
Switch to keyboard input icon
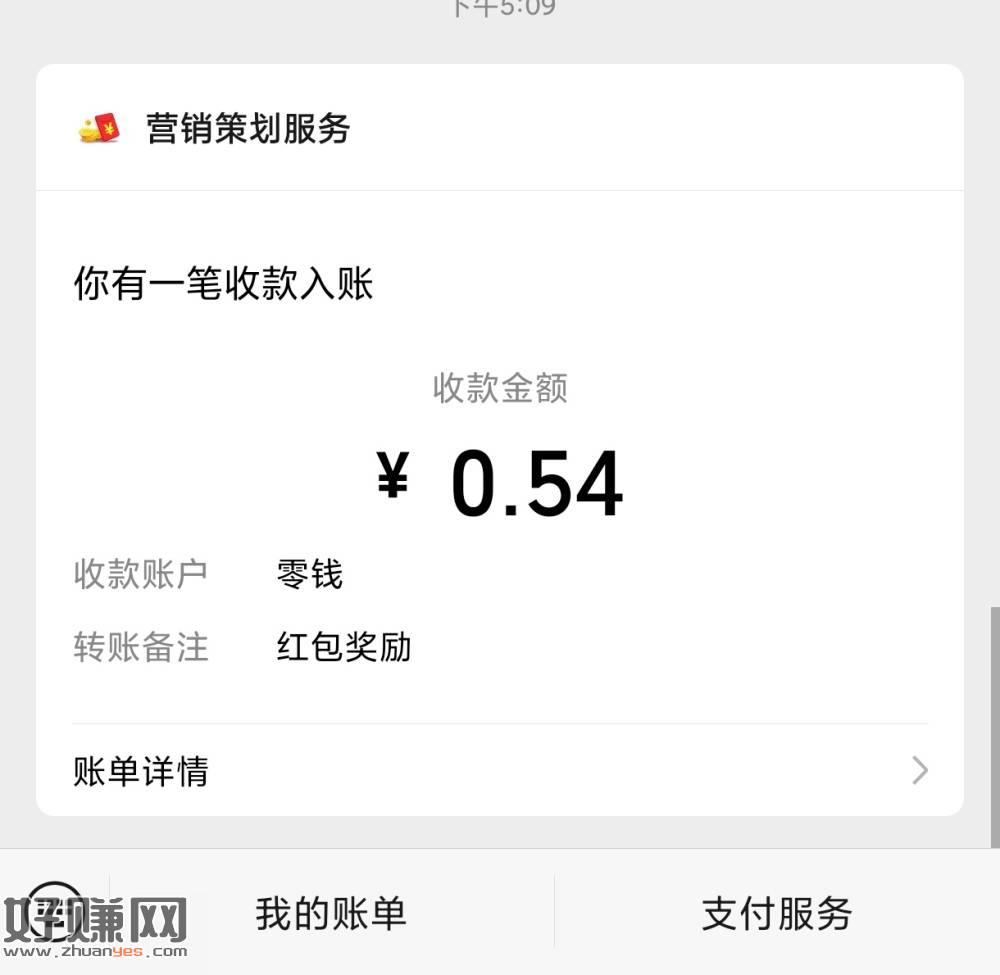pyautogui.click(x=54, y=910)
